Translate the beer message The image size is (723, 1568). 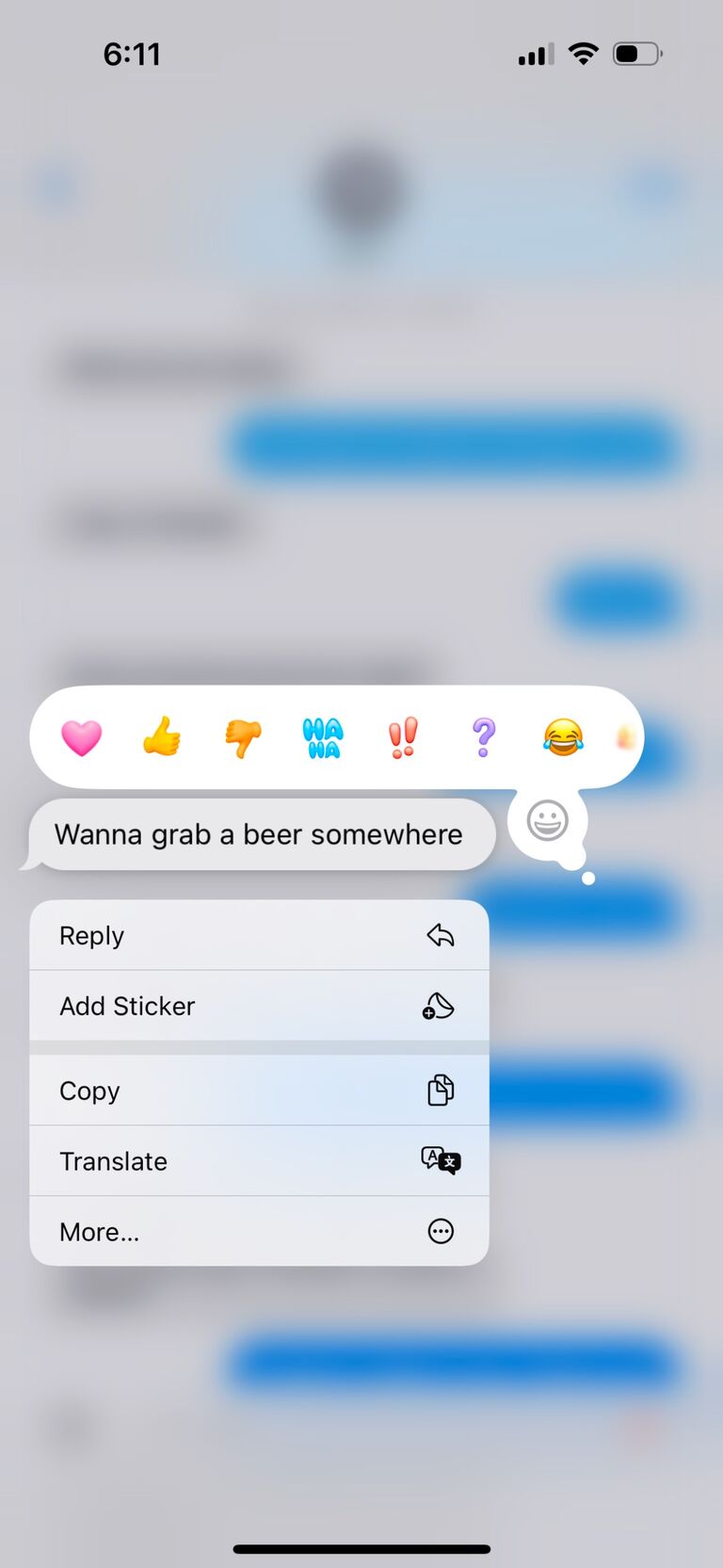pos(259,1161)
